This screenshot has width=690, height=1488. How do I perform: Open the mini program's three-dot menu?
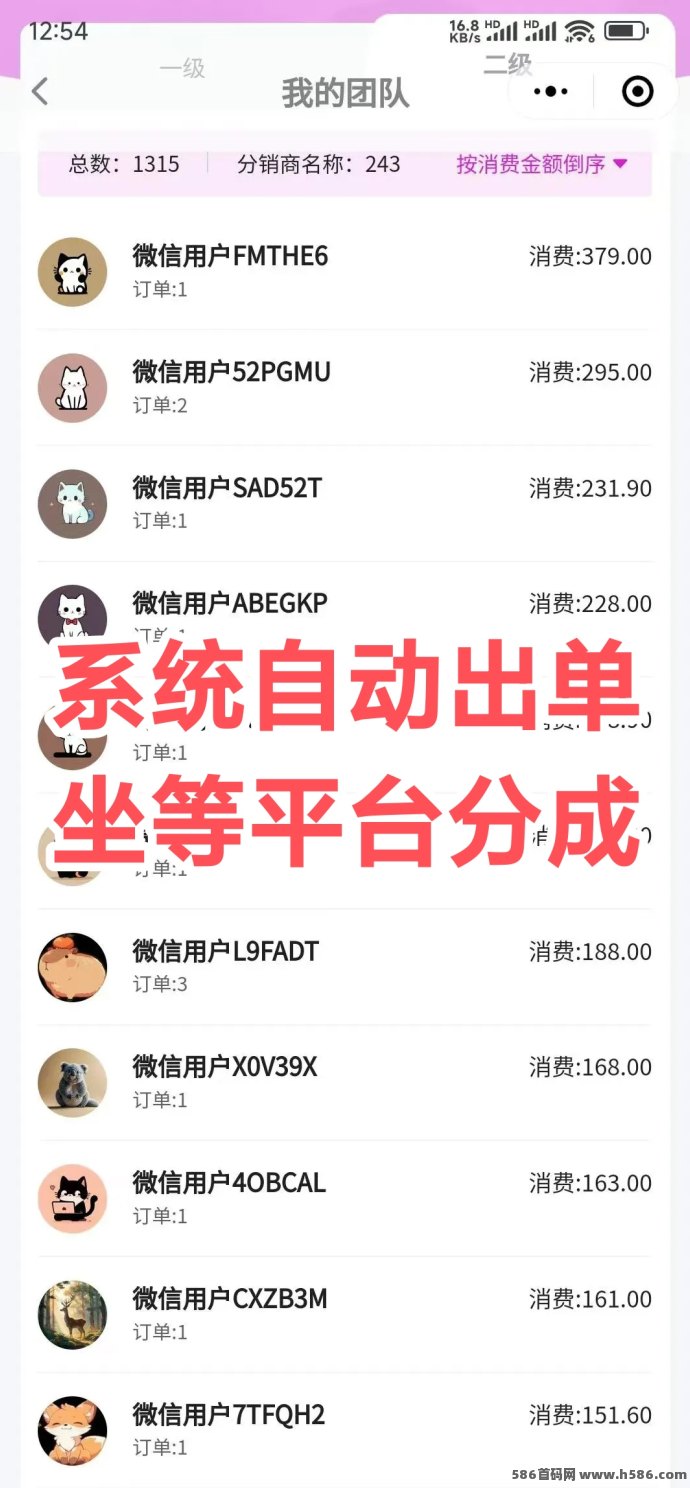click(x=551, y=92)
